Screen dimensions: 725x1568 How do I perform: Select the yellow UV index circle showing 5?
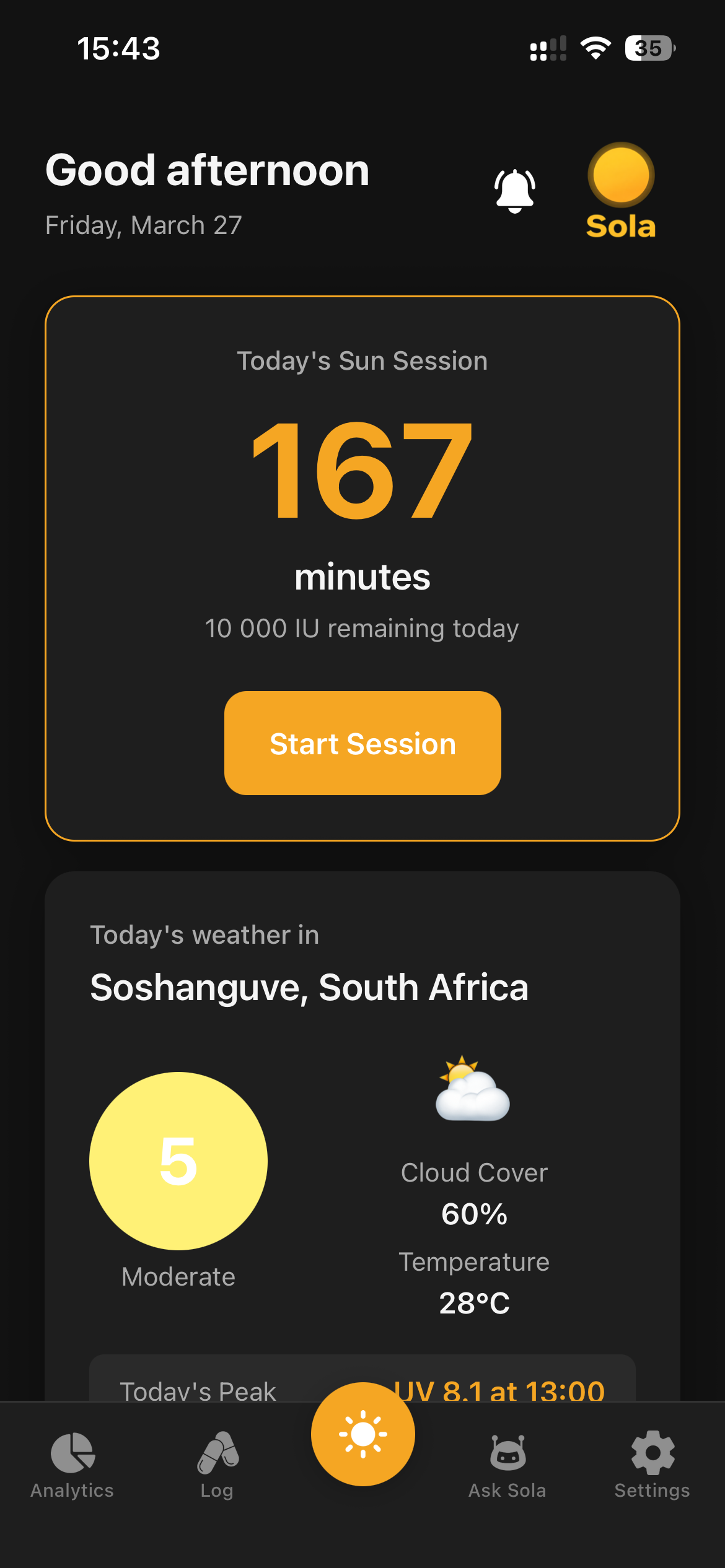pyautogui.click(x=178, y=1161)
